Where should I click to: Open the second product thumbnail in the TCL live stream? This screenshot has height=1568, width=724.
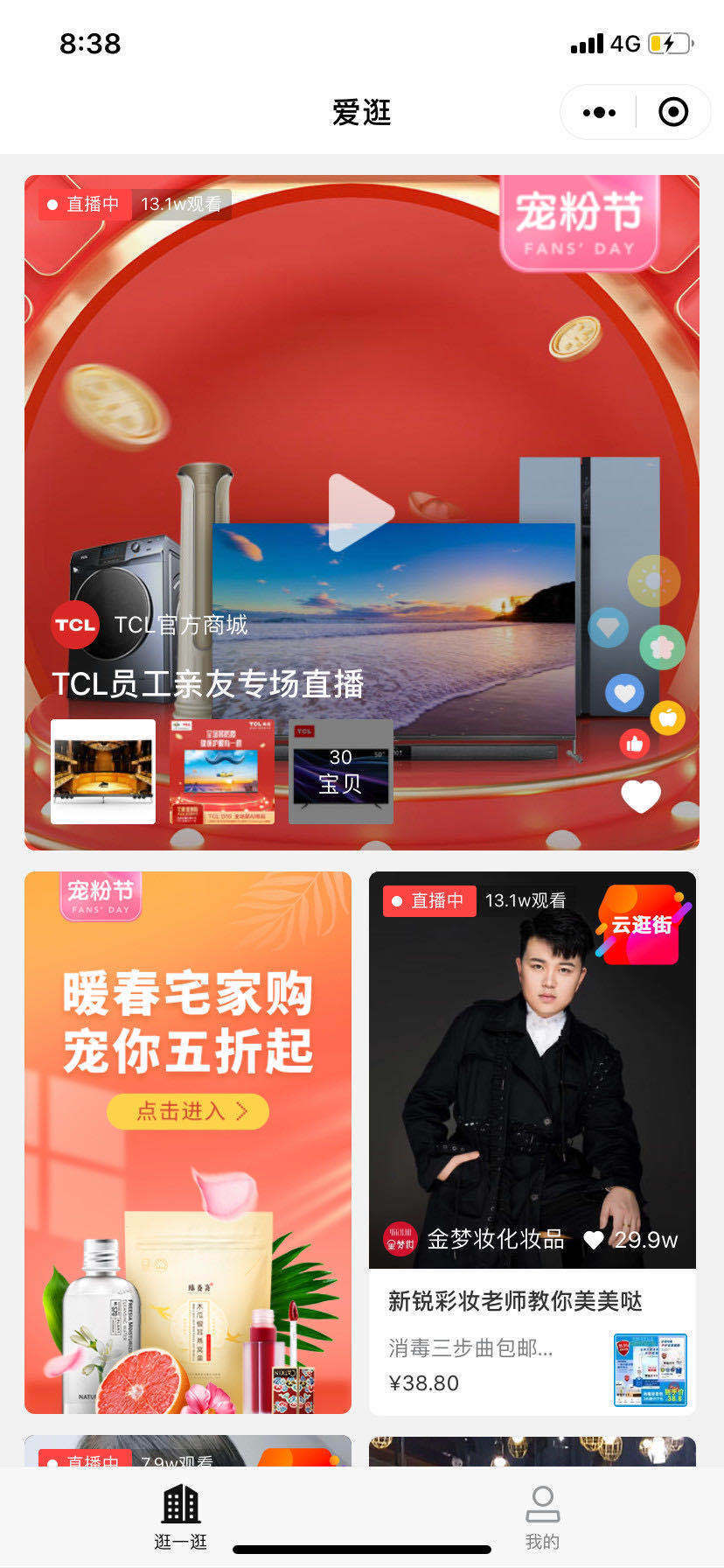[x=222, y=772]
